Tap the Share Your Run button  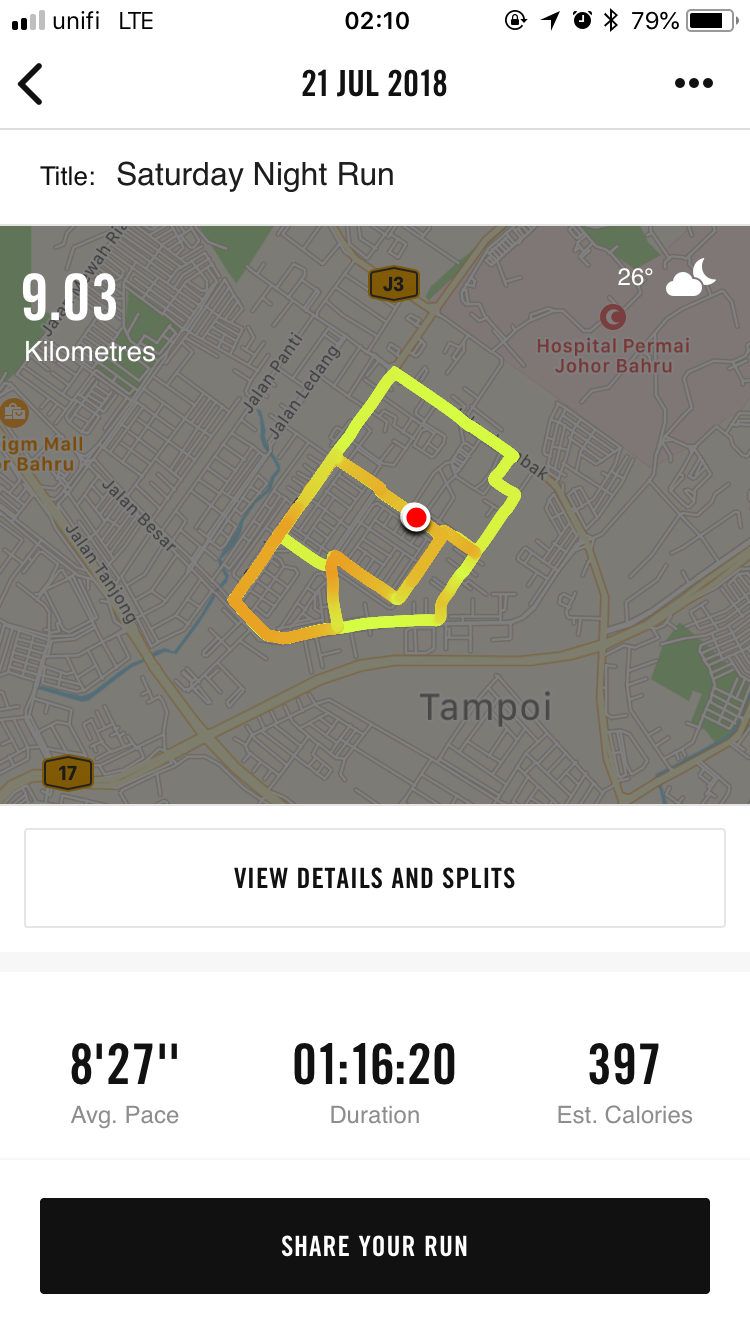(x=375, y=1246)
